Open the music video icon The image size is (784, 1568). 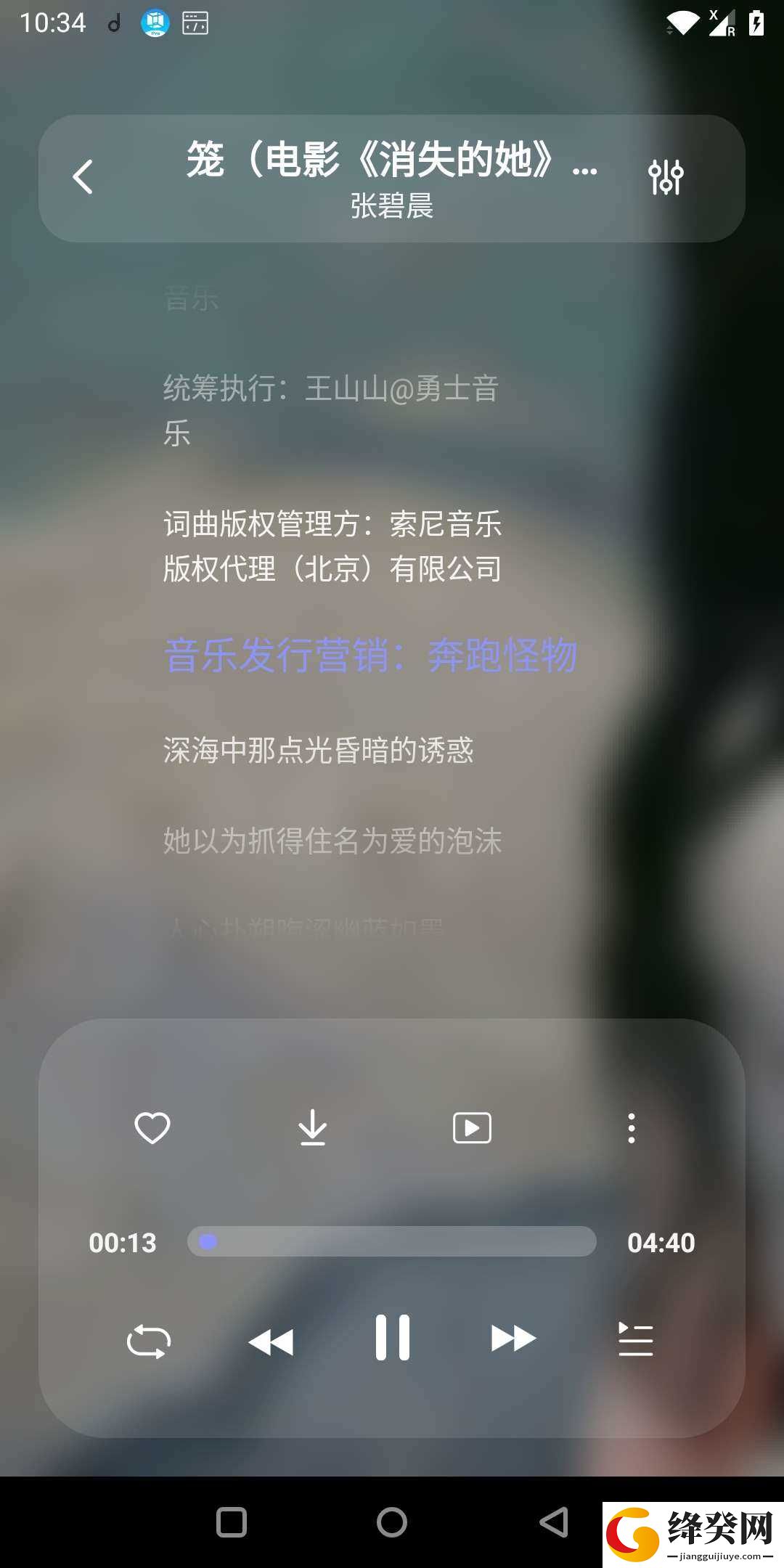(472, 1128)
